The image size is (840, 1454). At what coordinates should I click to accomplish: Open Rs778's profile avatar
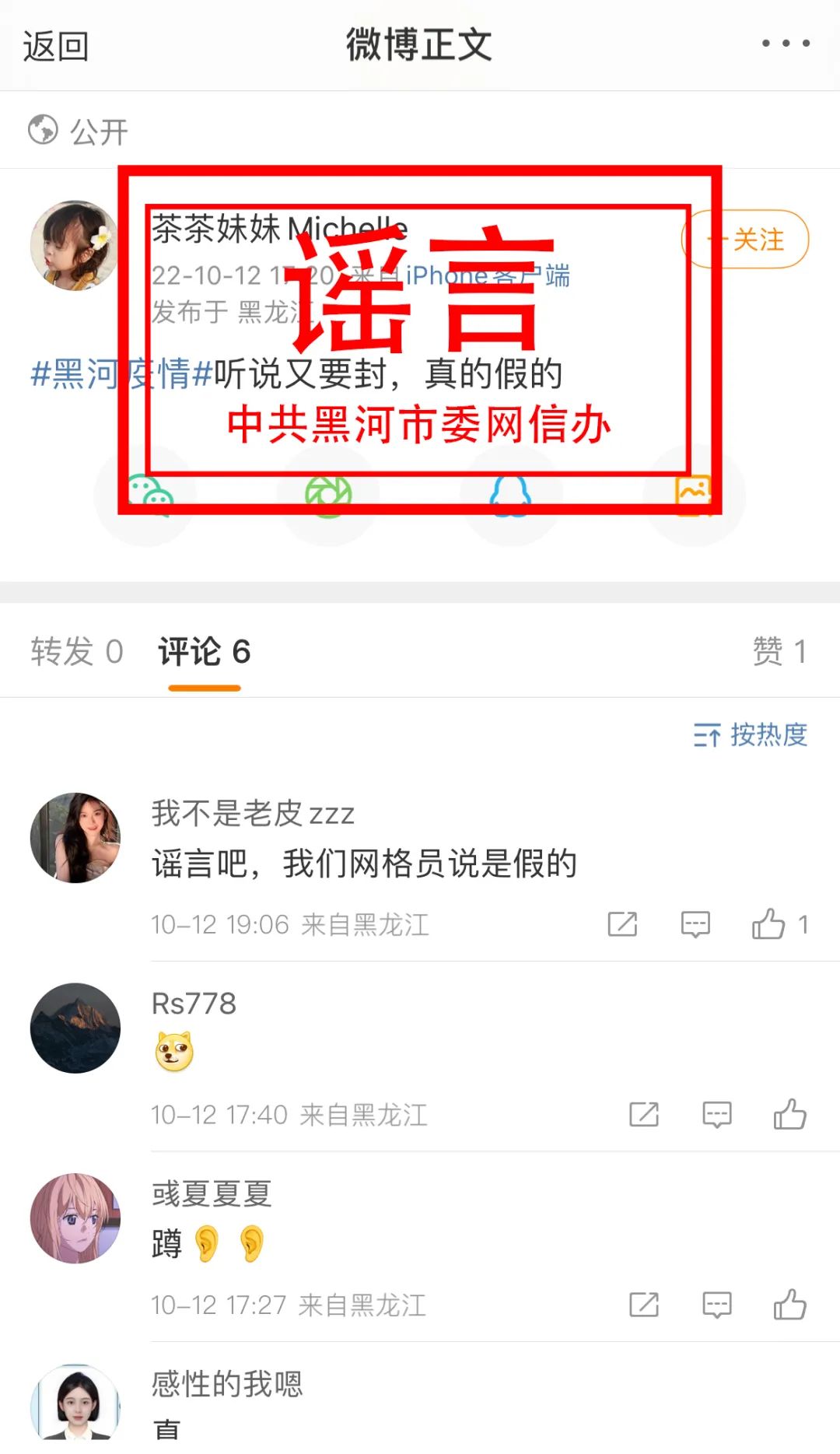pyautogui.click(x=75, y=1028)
